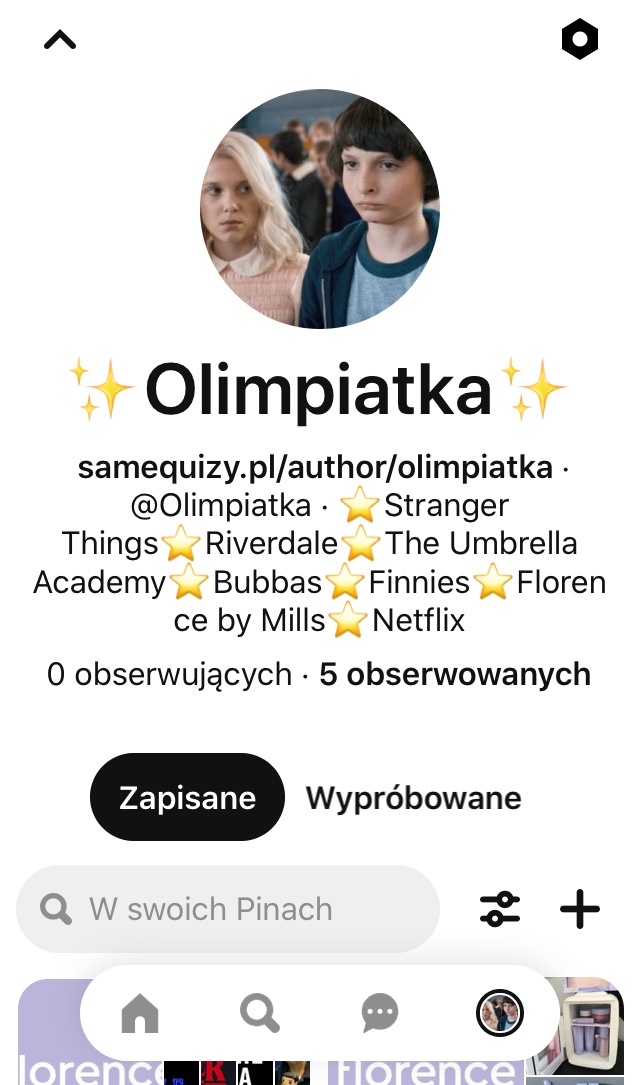Image resolution: width=640 pixels, height=1085 pixels.
Task: Switch to the Wypróbowane tab
Action: (413, 798)
